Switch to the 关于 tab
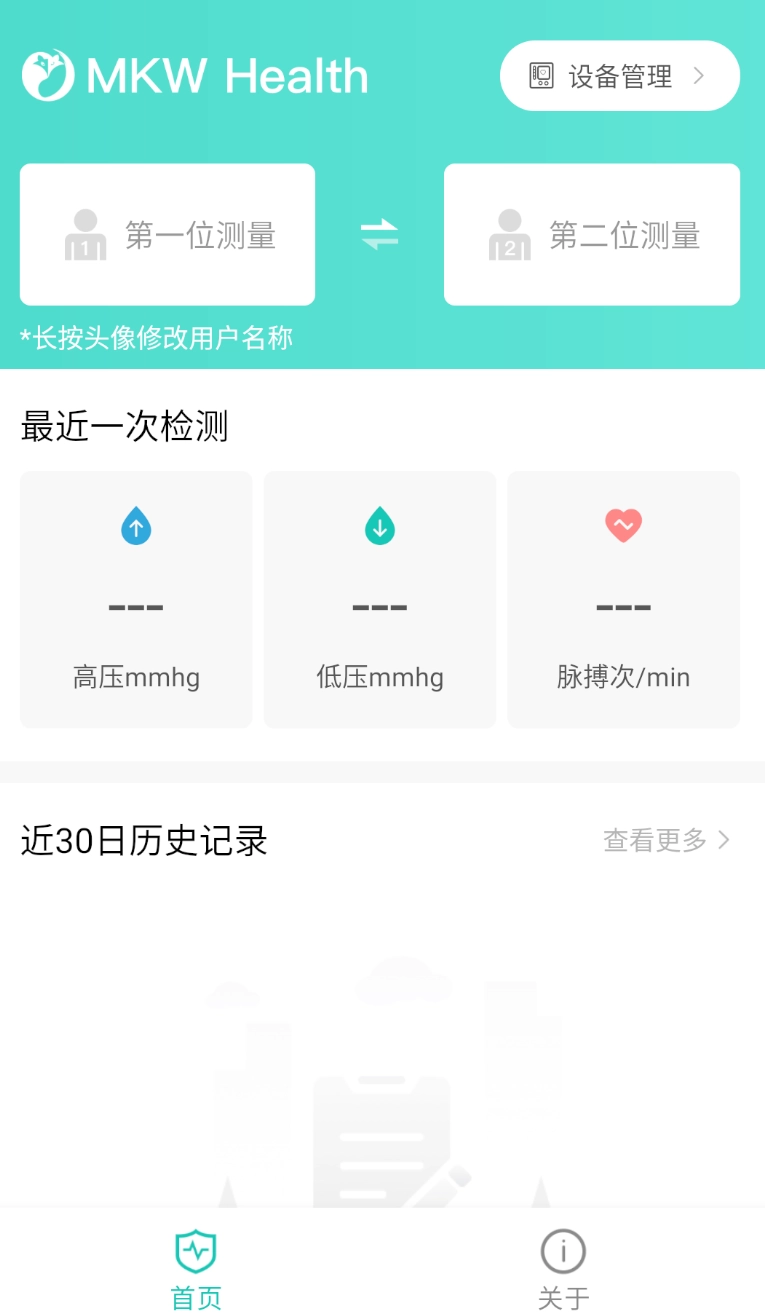 pos(562,1265)
